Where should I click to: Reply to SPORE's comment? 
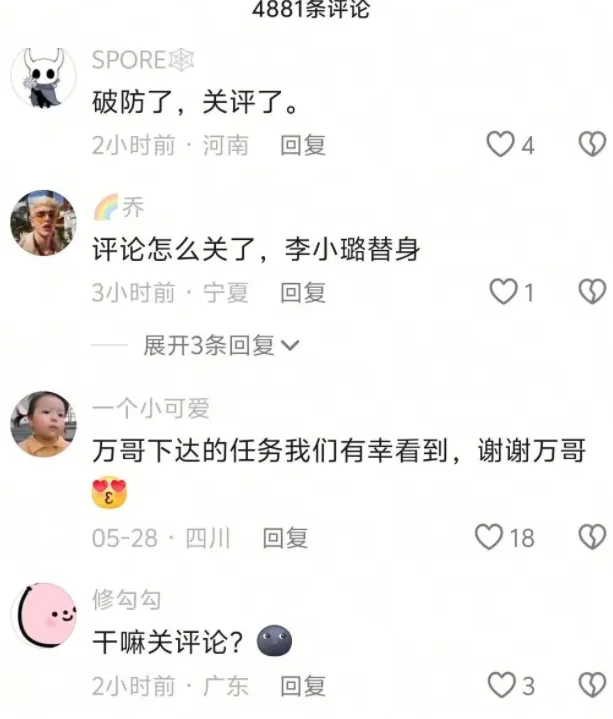tap(303, 145)
